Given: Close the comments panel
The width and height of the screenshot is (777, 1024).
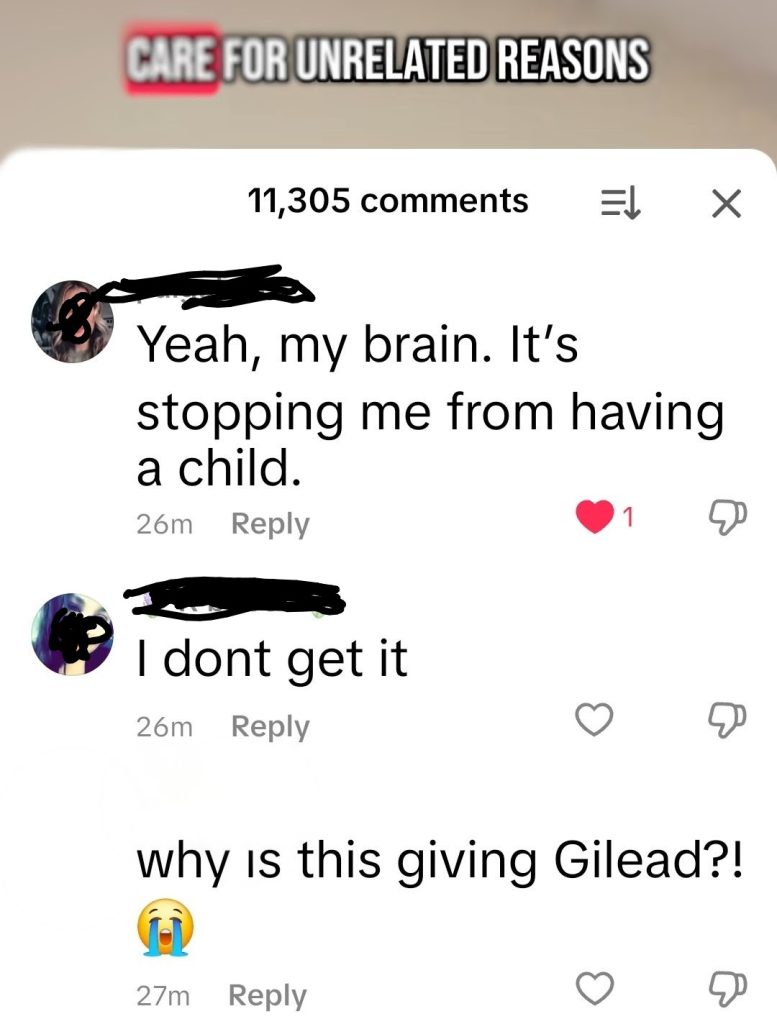Looking at the screenshot, I should click(x=726, y=204).
